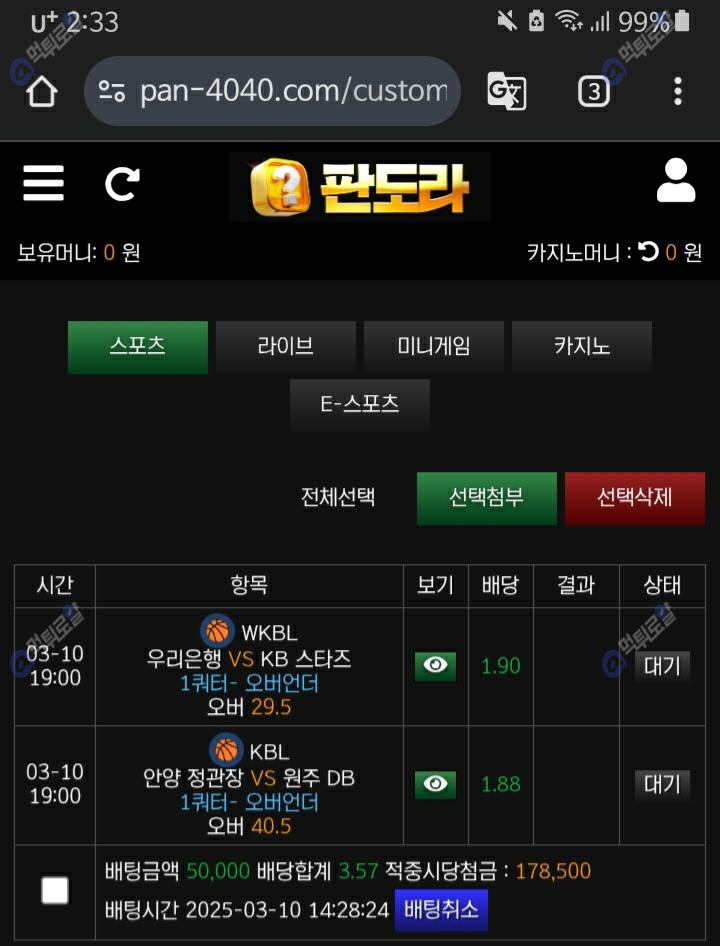Tap 전체선택 to select all bets
This screenshot has width=720, height=946.
[338, 497]
